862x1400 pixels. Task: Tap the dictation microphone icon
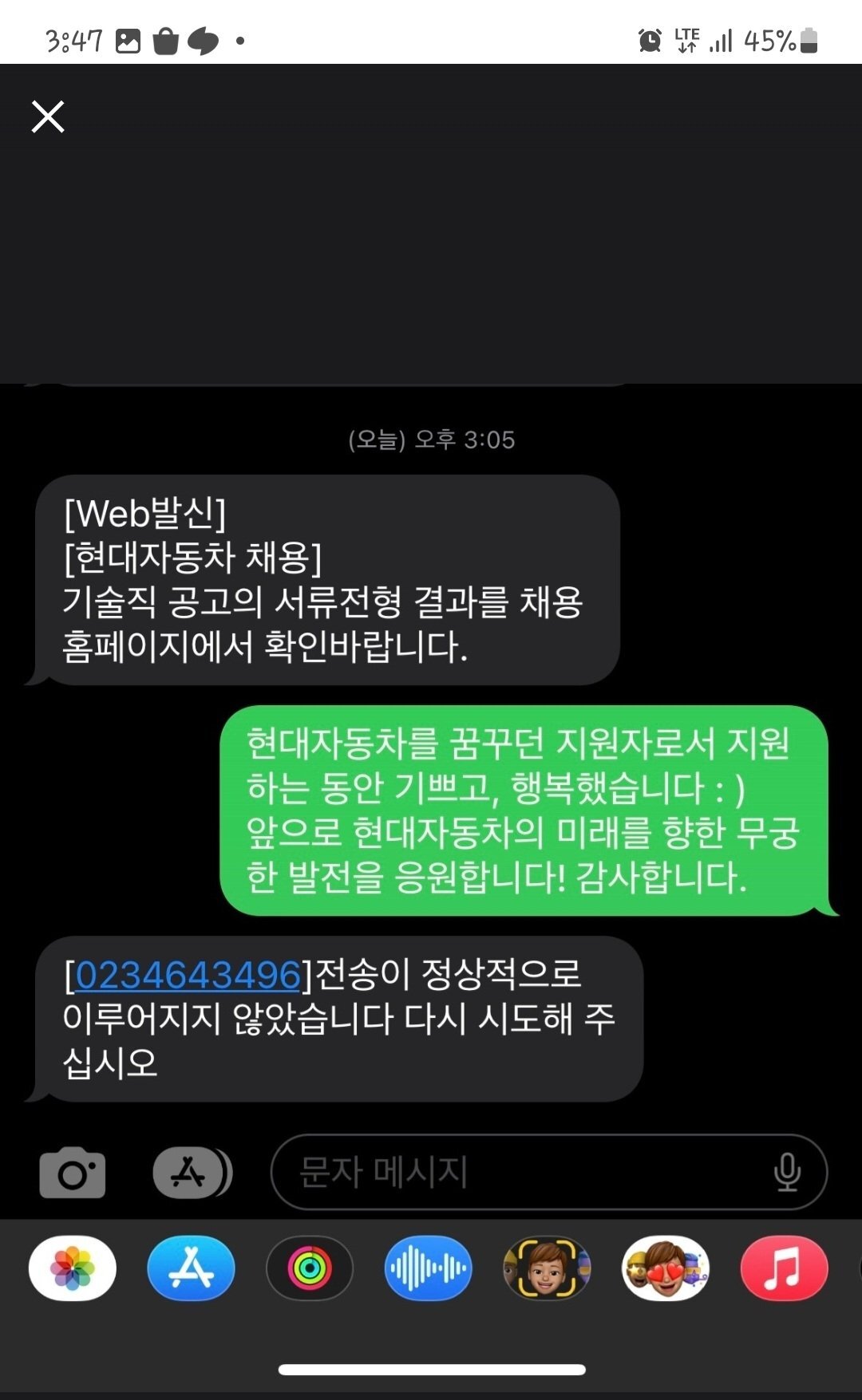point(789,1170)
